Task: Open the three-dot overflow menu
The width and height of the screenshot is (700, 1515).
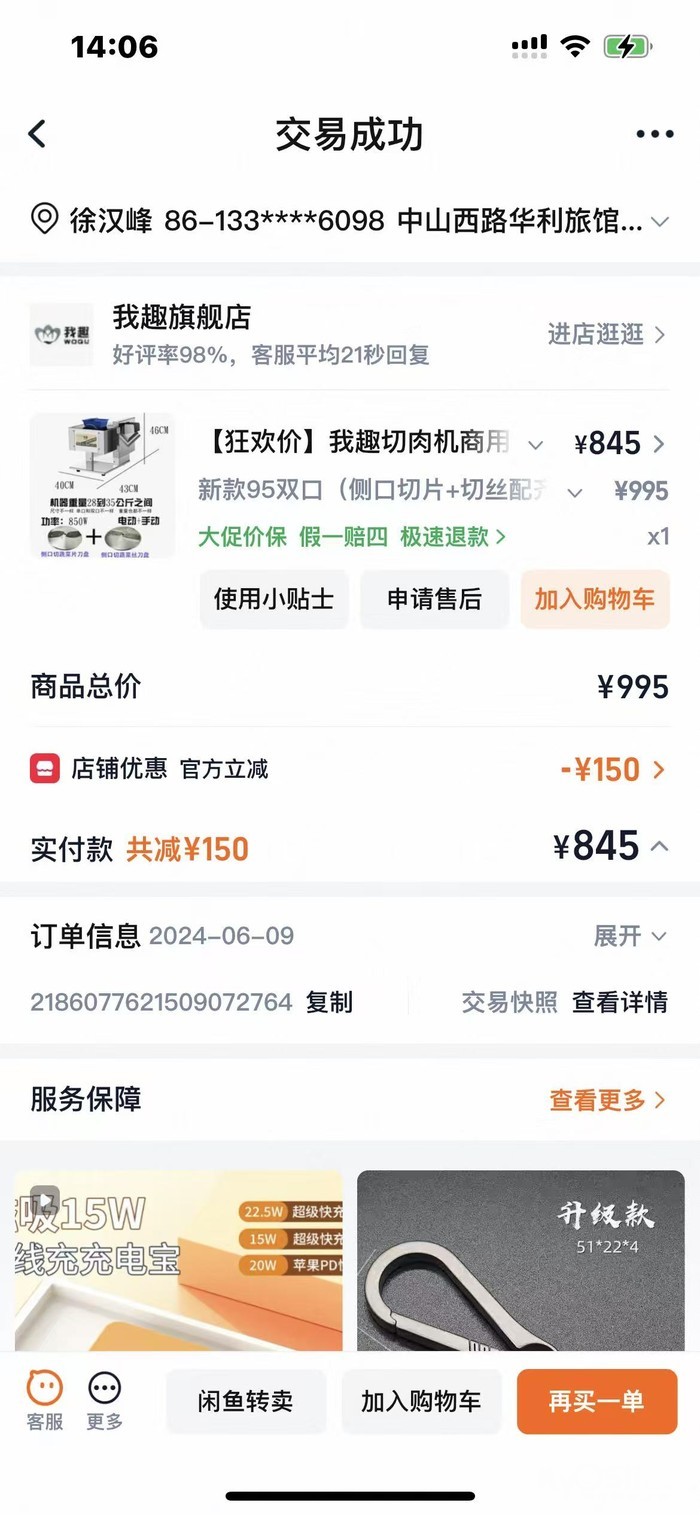Action: click(x=654, y=134)
